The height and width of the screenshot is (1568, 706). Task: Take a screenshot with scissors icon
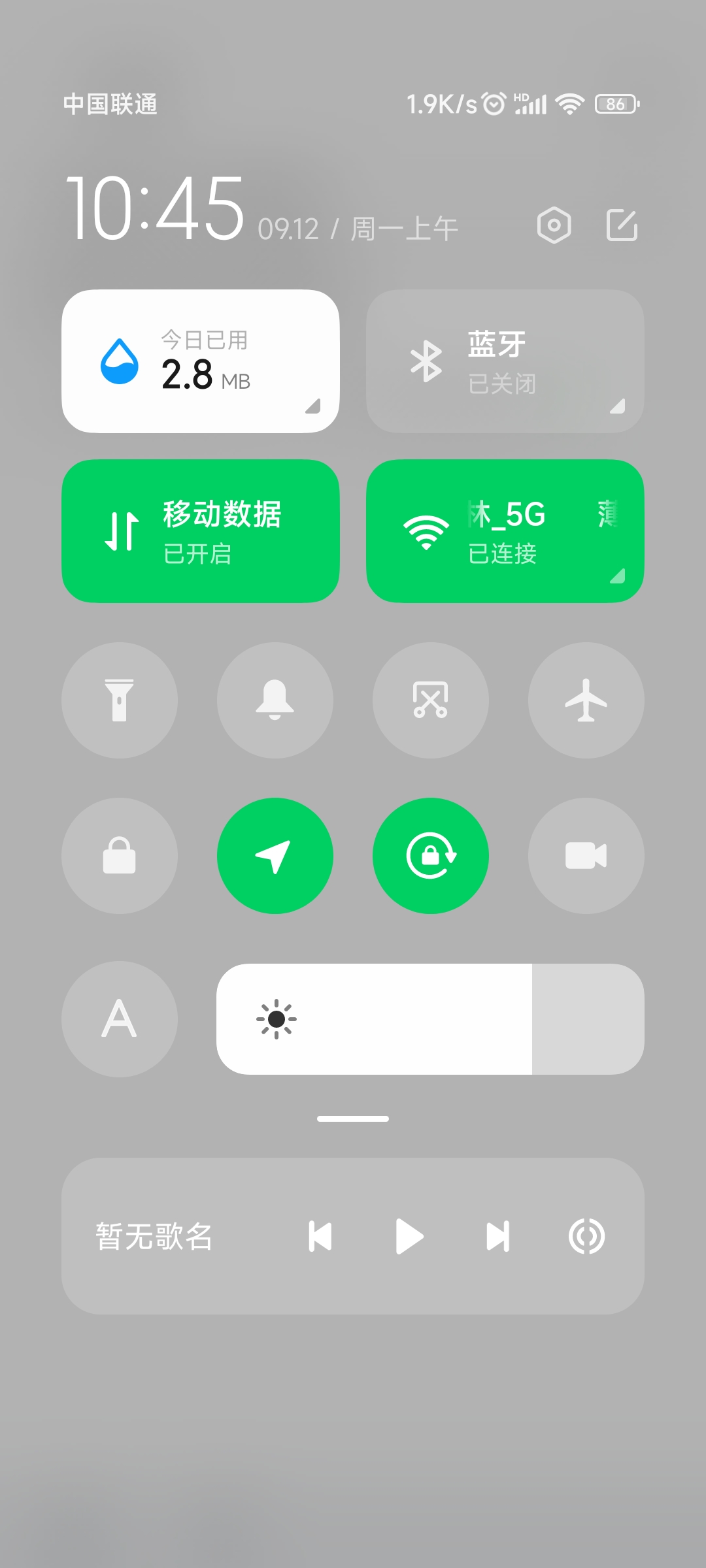pos(431,700)
